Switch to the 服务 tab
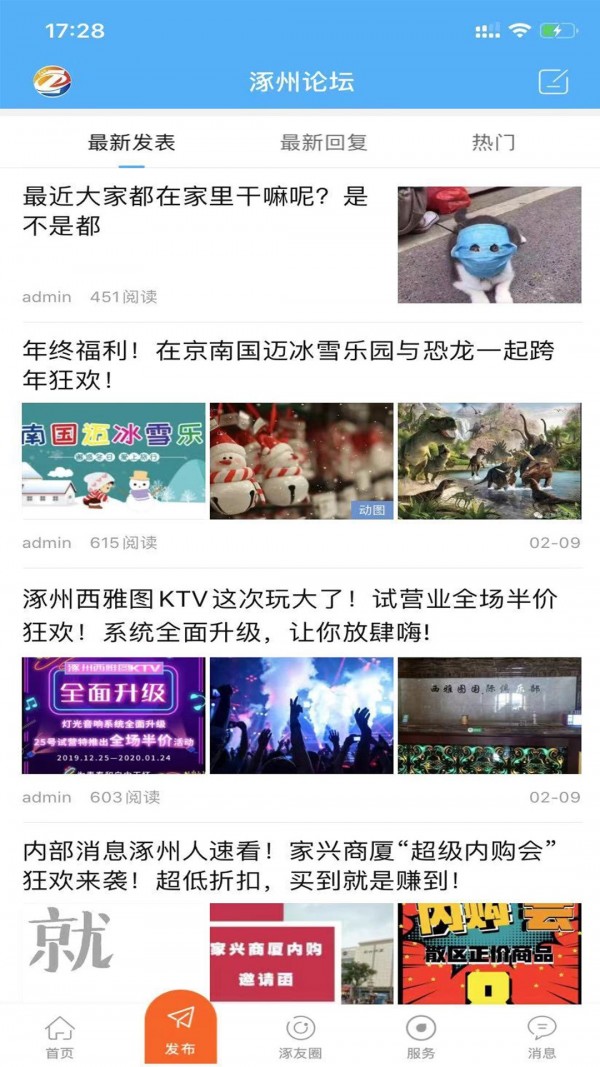This screenshot has width=600, height=1067. pos(421,1037)
